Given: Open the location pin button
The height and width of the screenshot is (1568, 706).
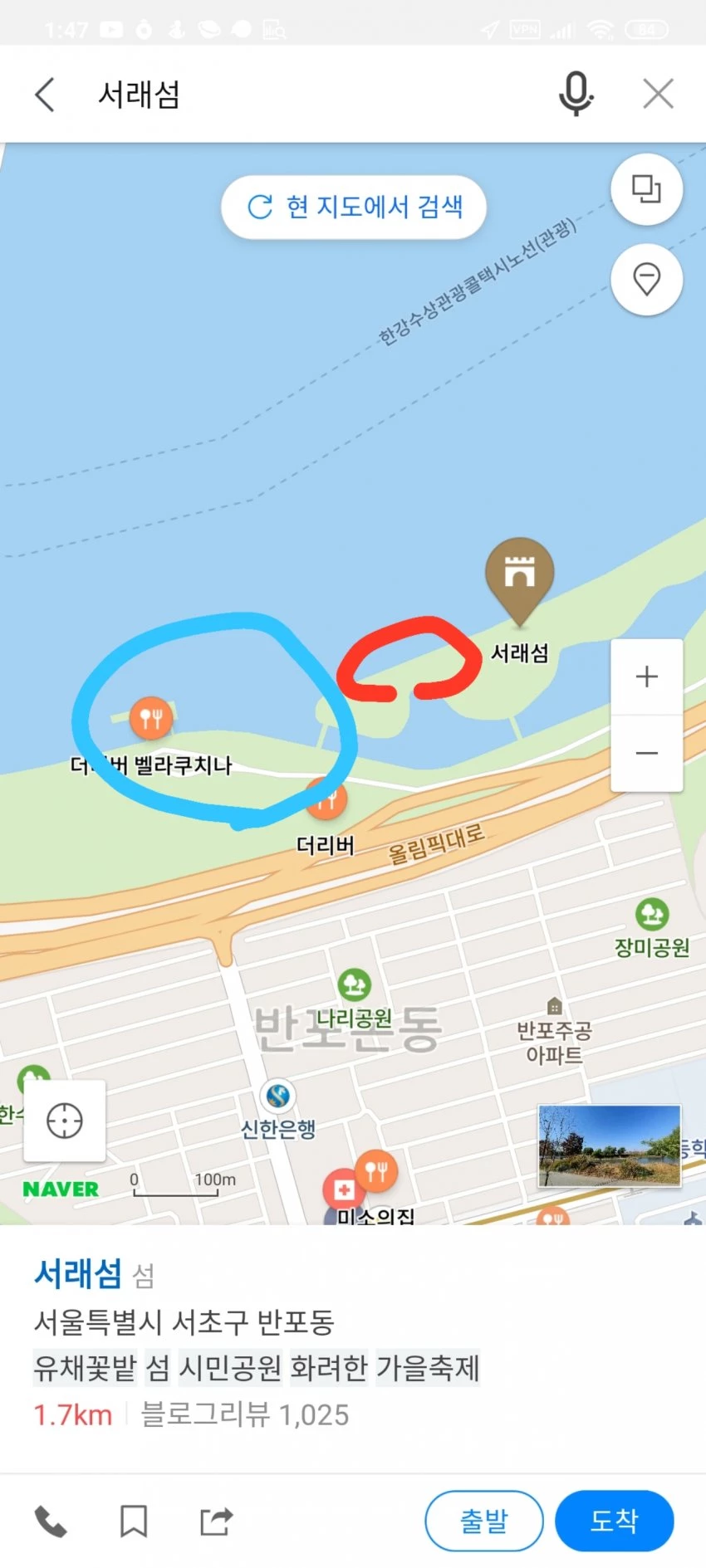Looking at the screenshot, I should (x=646, y=278).
